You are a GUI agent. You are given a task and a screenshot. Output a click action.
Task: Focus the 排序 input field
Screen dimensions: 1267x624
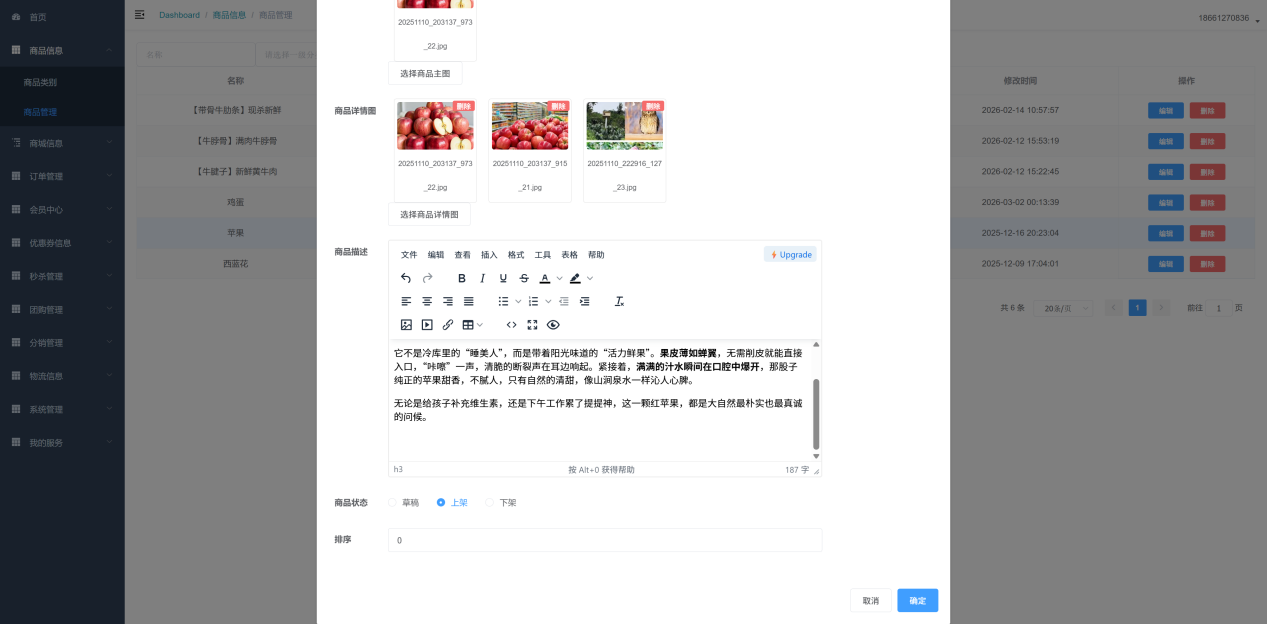click(604, 540)
